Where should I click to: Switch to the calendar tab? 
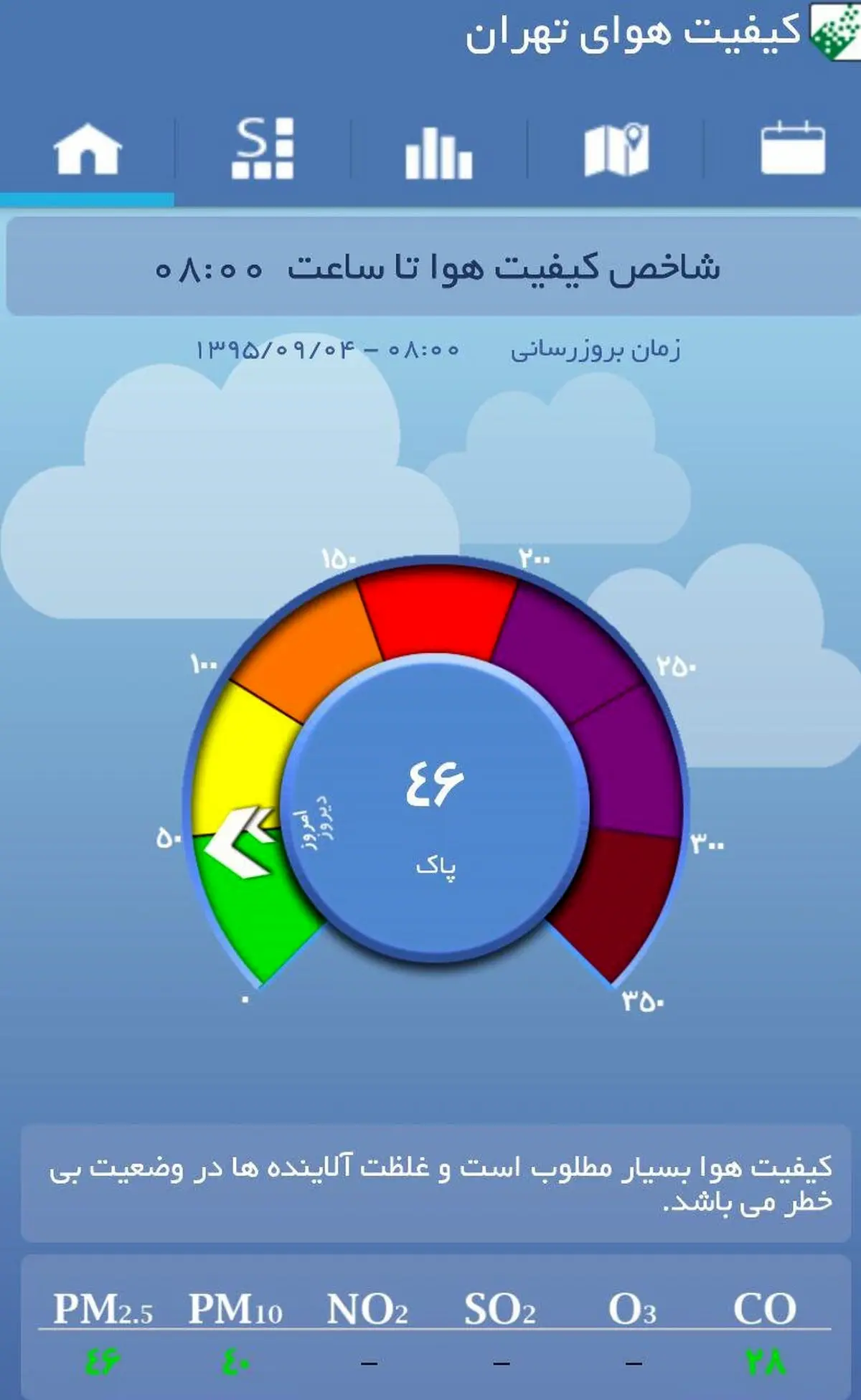pos(792,149)
